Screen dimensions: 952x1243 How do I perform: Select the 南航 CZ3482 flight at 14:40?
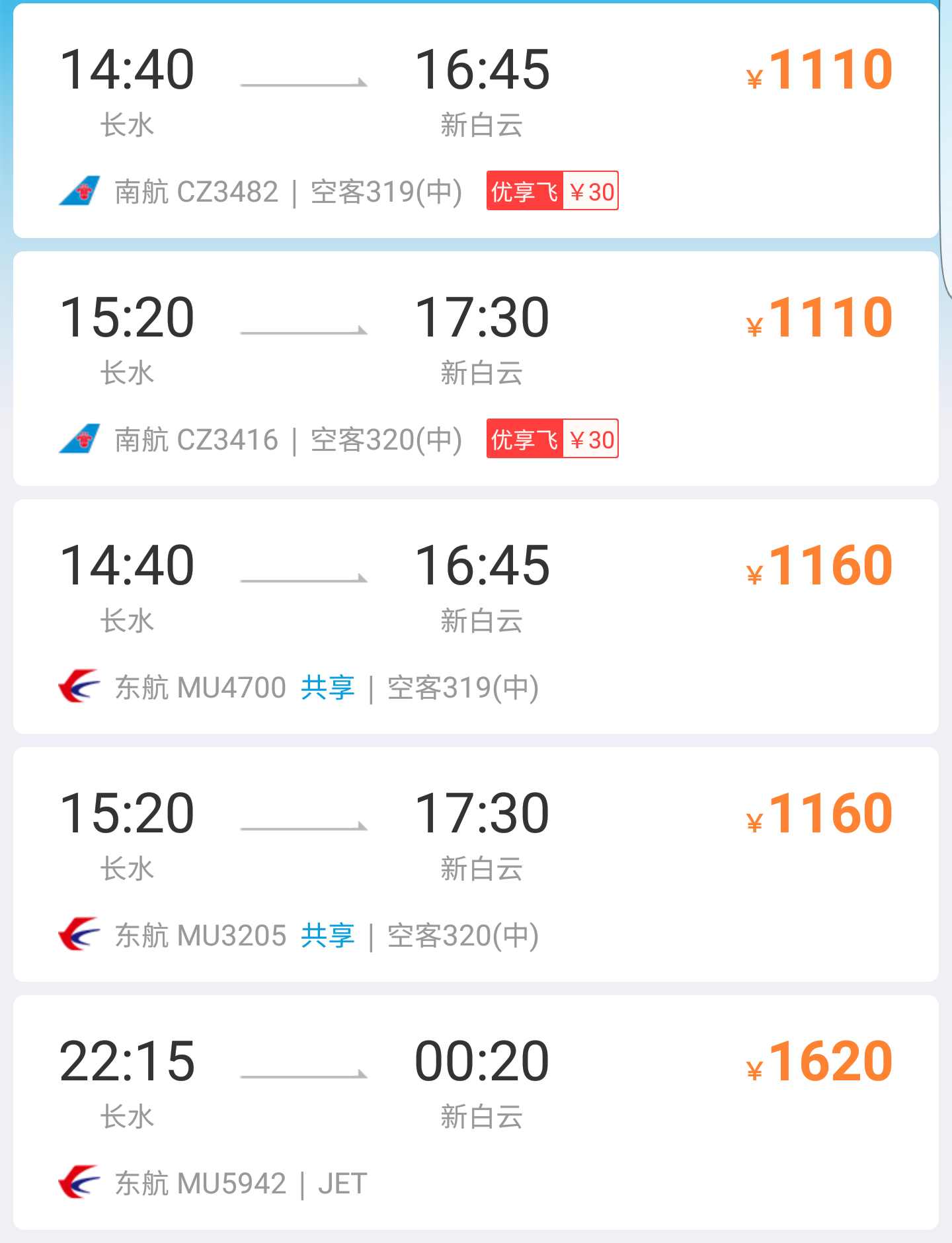click(476, 121)
